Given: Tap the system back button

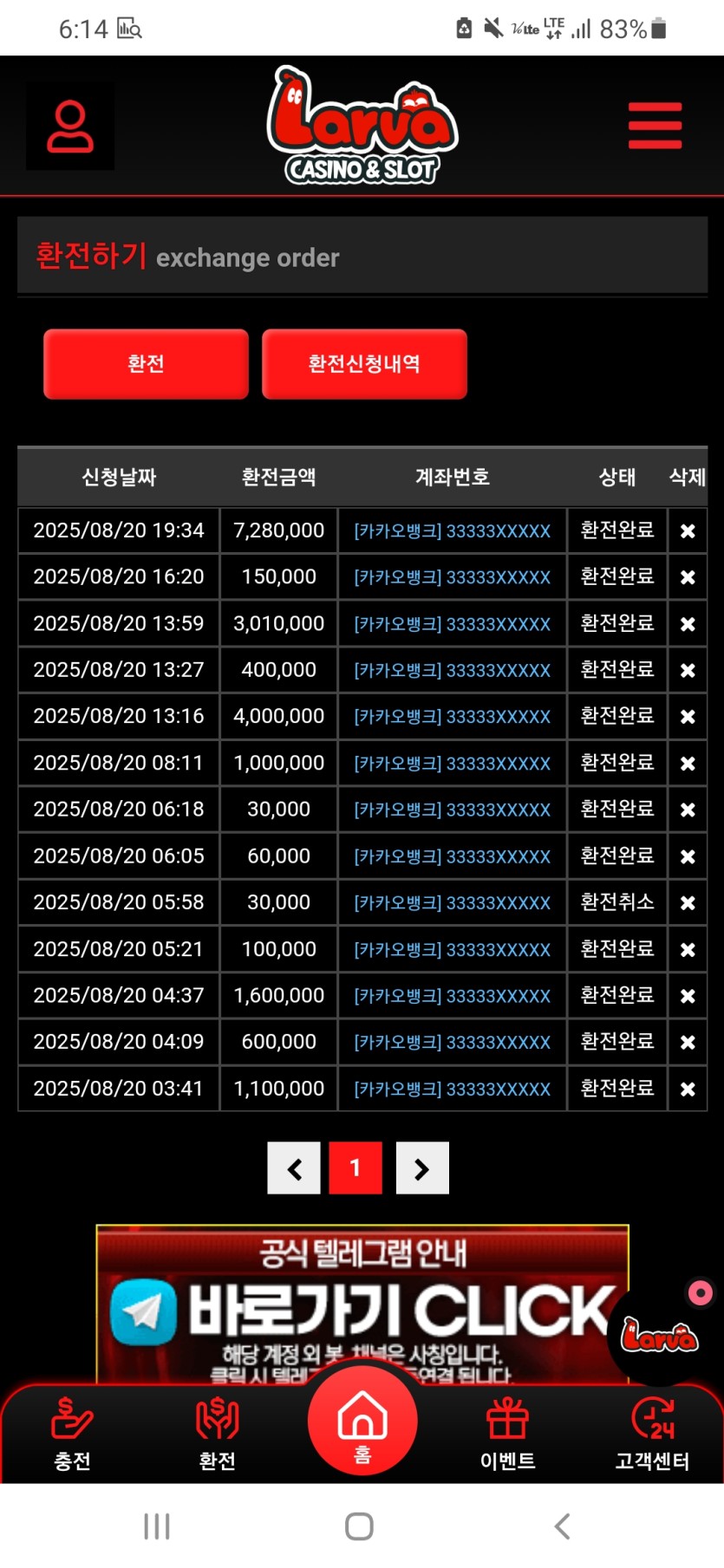Looking at the screenshot, I should coord(562,1526).
